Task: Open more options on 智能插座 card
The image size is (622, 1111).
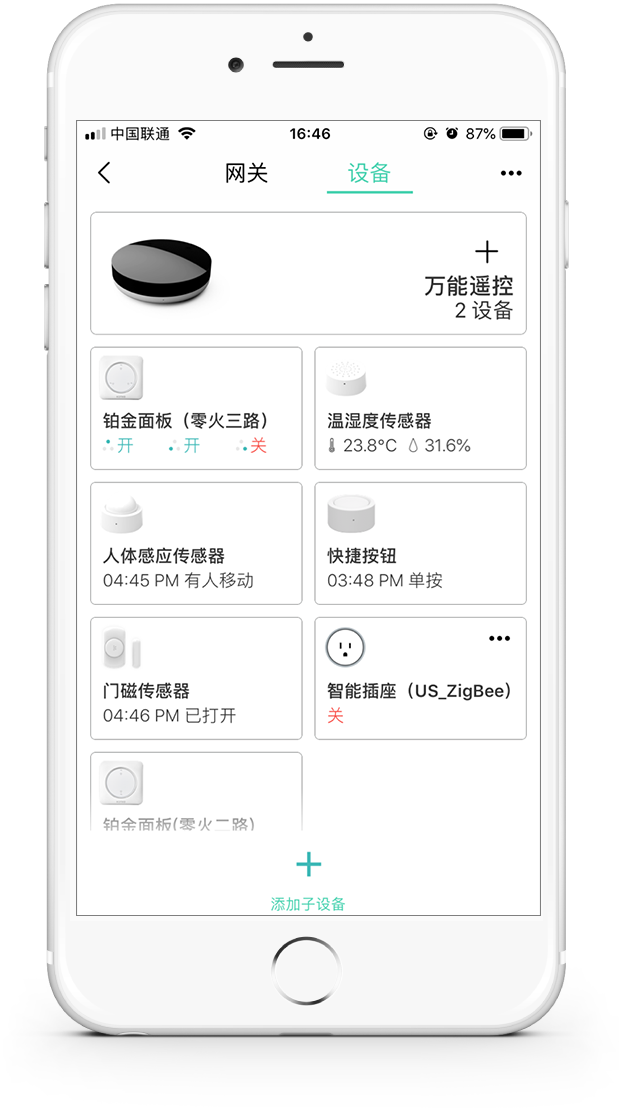Action: click(499, 639)
